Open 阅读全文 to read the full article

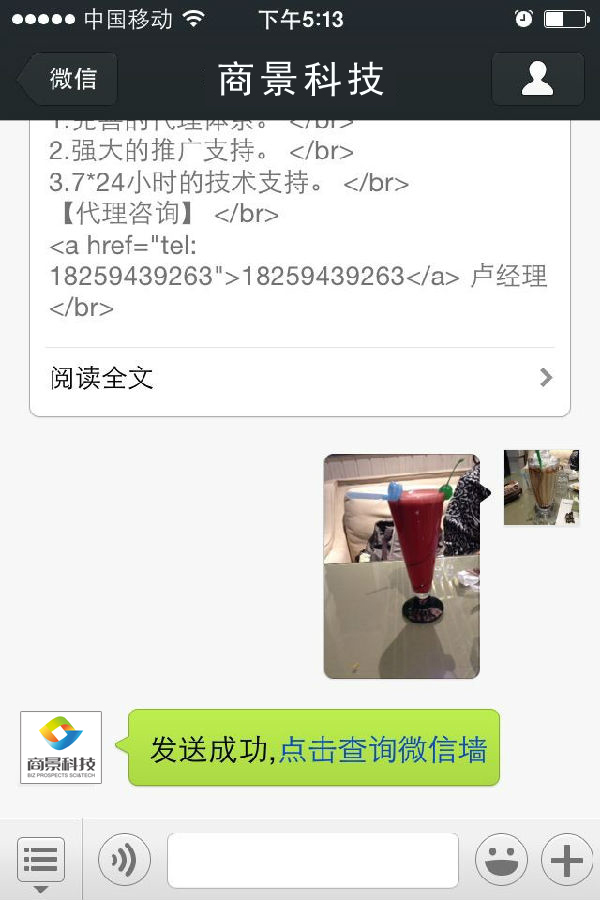click(x=300, y=378)
